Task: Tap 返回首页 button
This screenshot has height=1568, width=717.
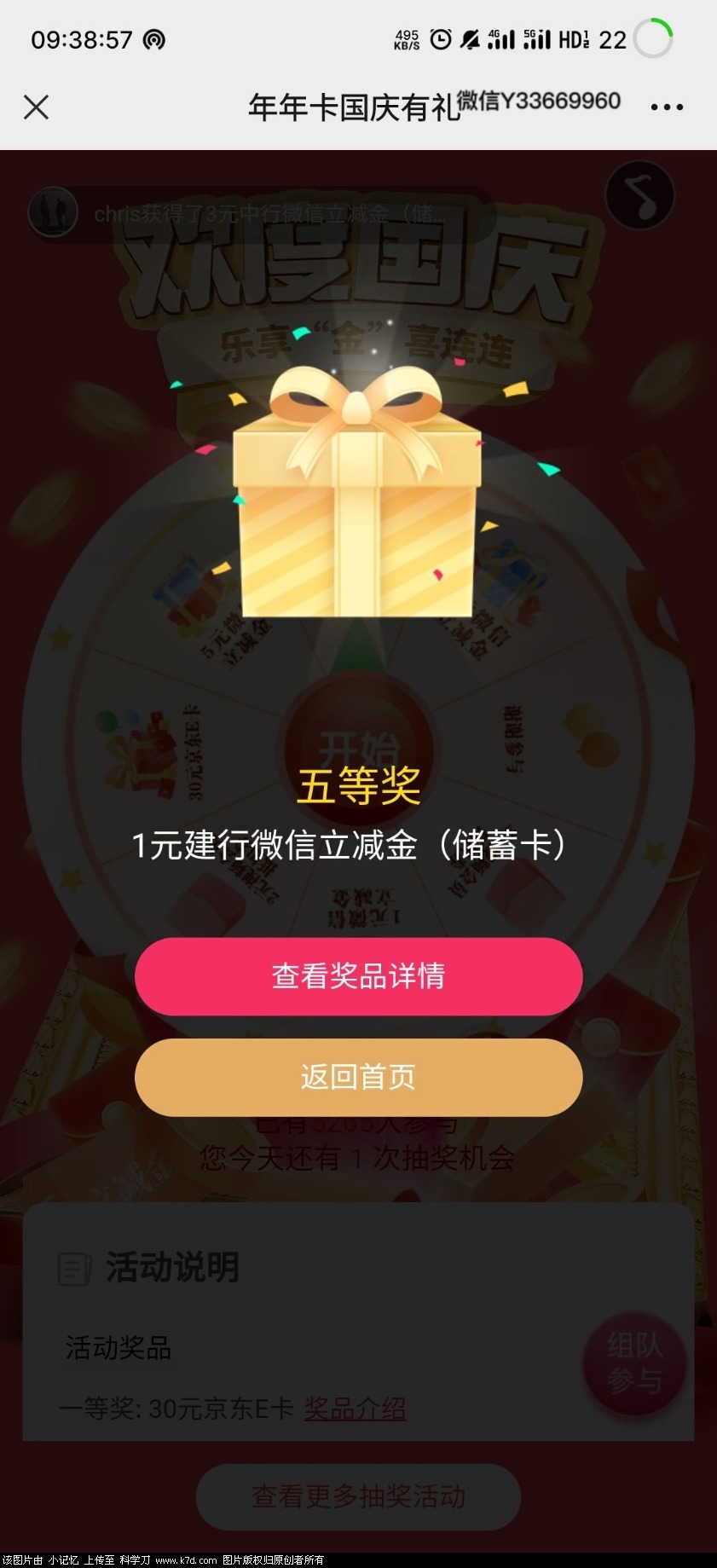Action: click(358, 1077)
